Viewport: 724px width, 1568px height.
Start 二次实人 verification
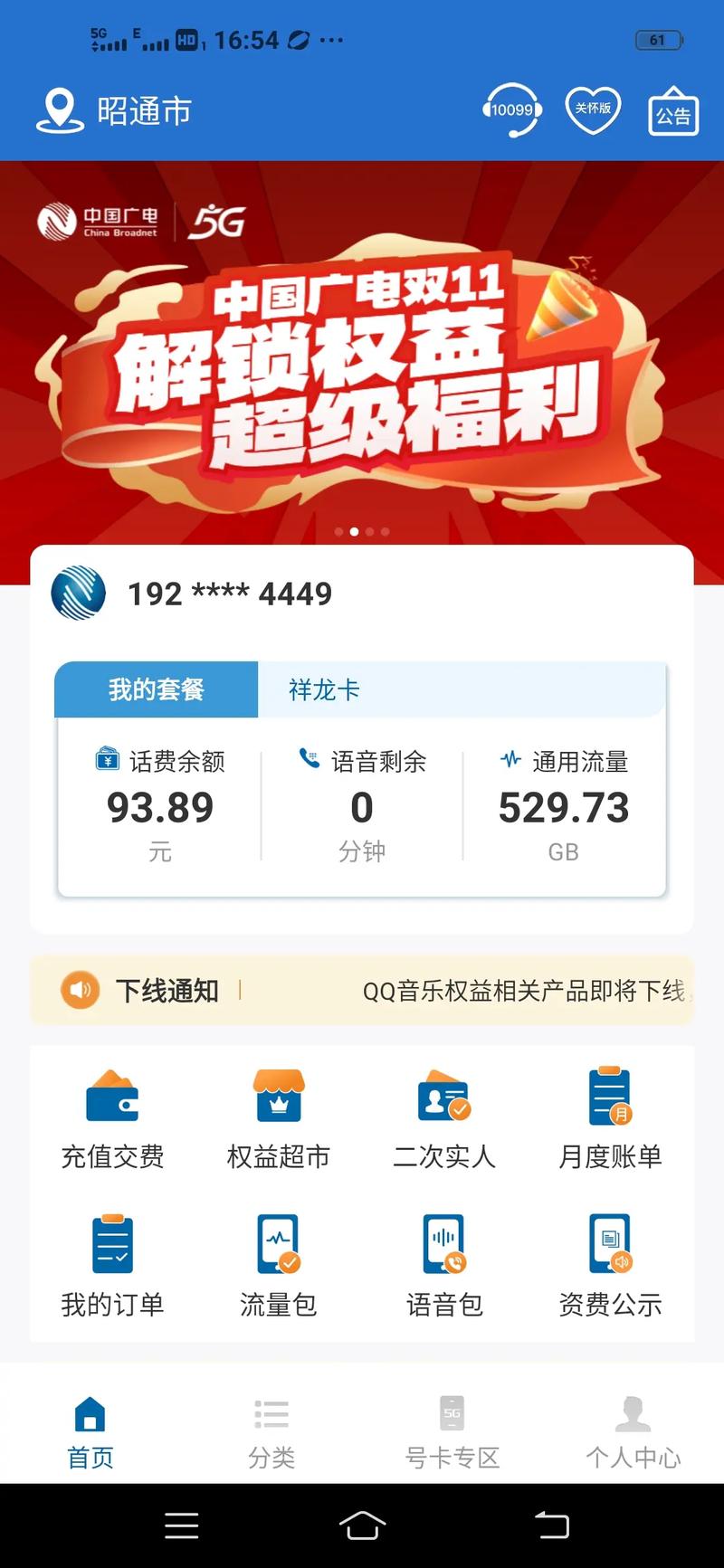444,1119
